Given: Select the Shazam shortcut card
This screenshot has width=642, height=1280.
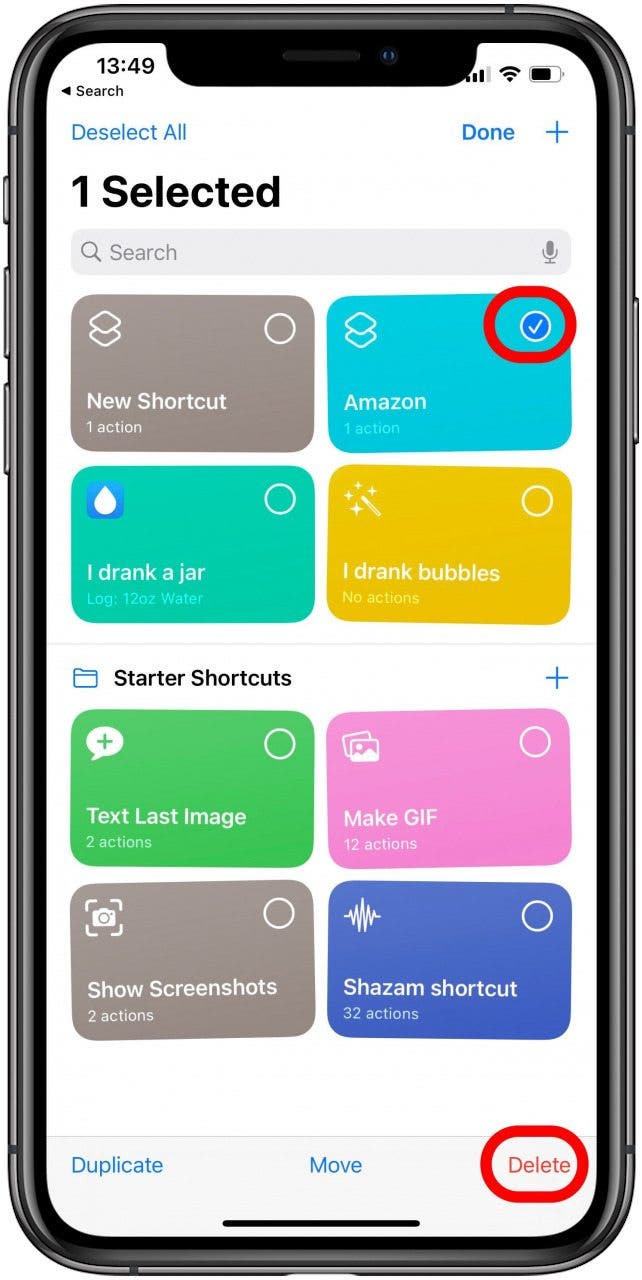Looking at the screenshot, I should coord(449,958).
